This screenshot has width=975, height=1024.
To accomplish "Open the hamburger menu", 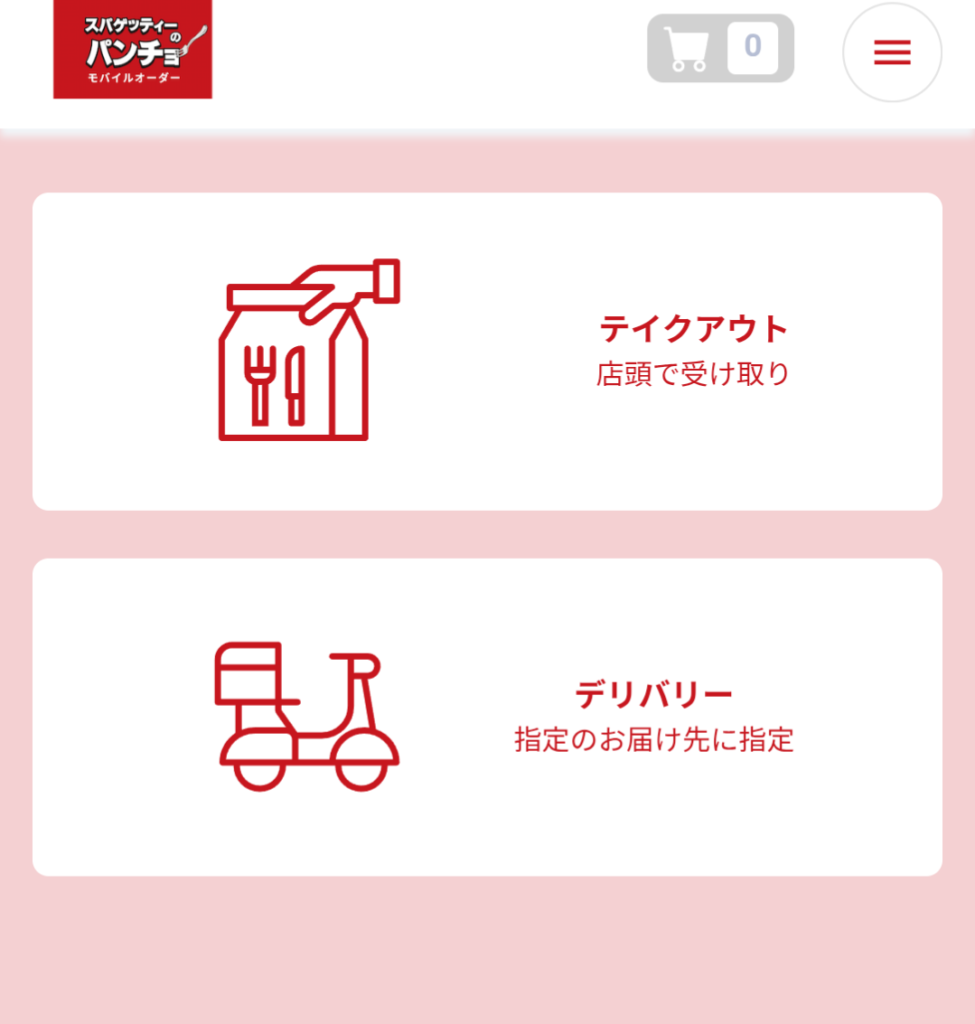I will (892, 52).
